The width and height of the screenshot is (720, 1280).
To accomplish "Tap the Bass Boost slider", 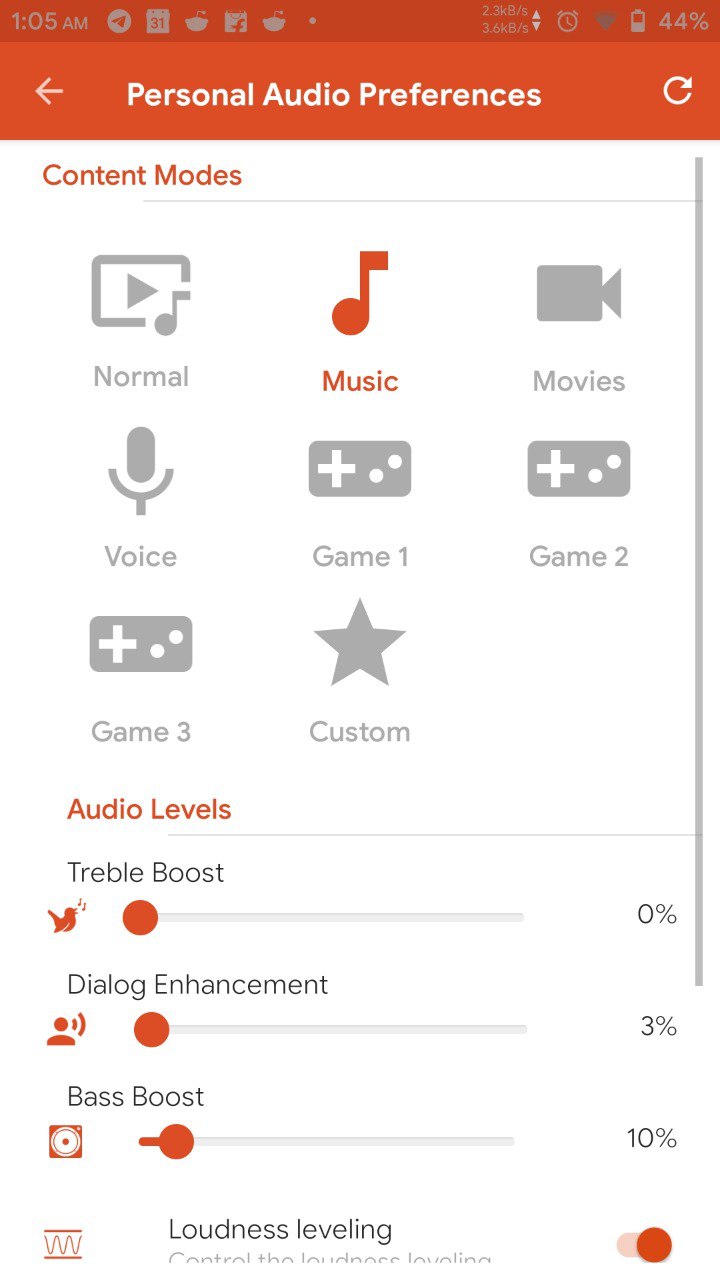I will pos(326,1141).
